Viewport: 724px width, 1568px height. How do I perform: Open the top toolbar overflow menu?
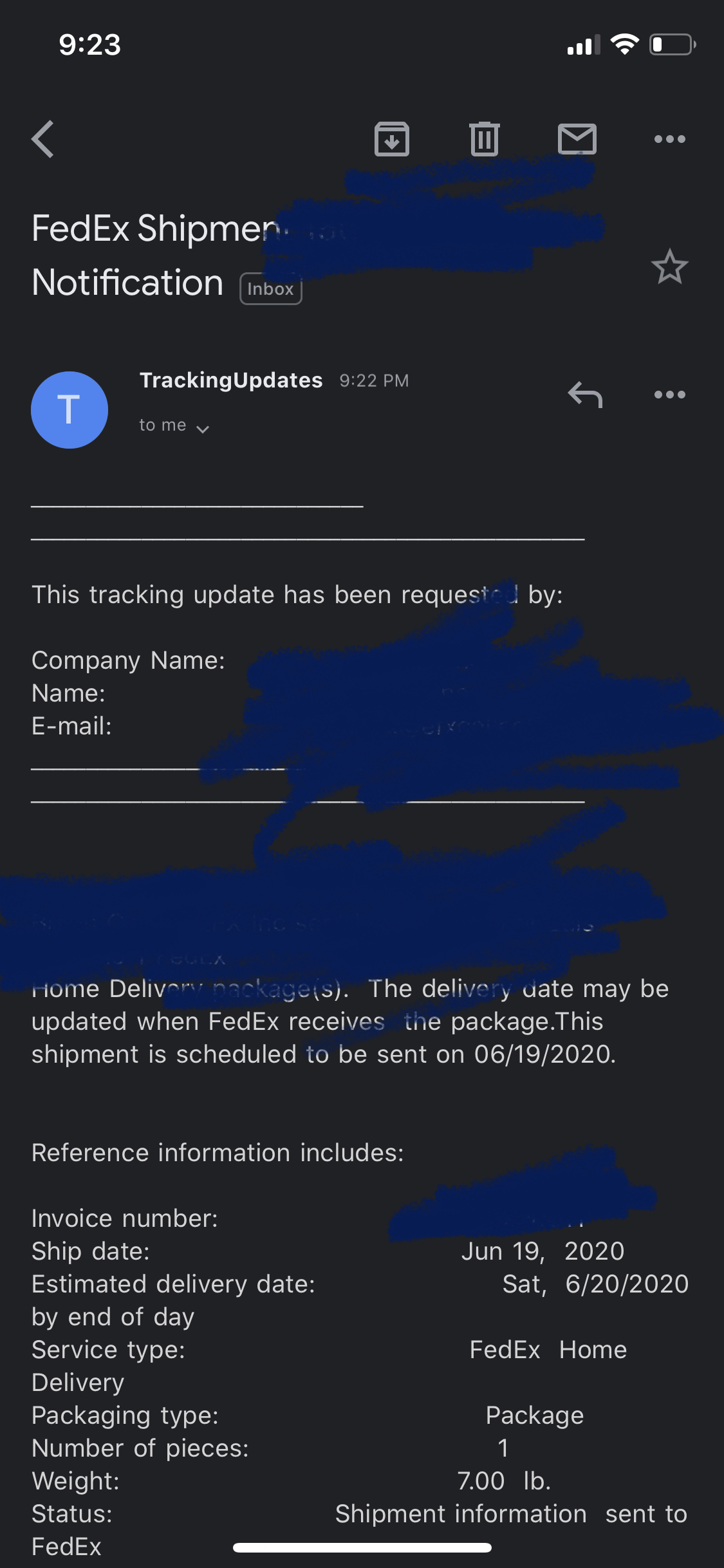click(669, 139)
